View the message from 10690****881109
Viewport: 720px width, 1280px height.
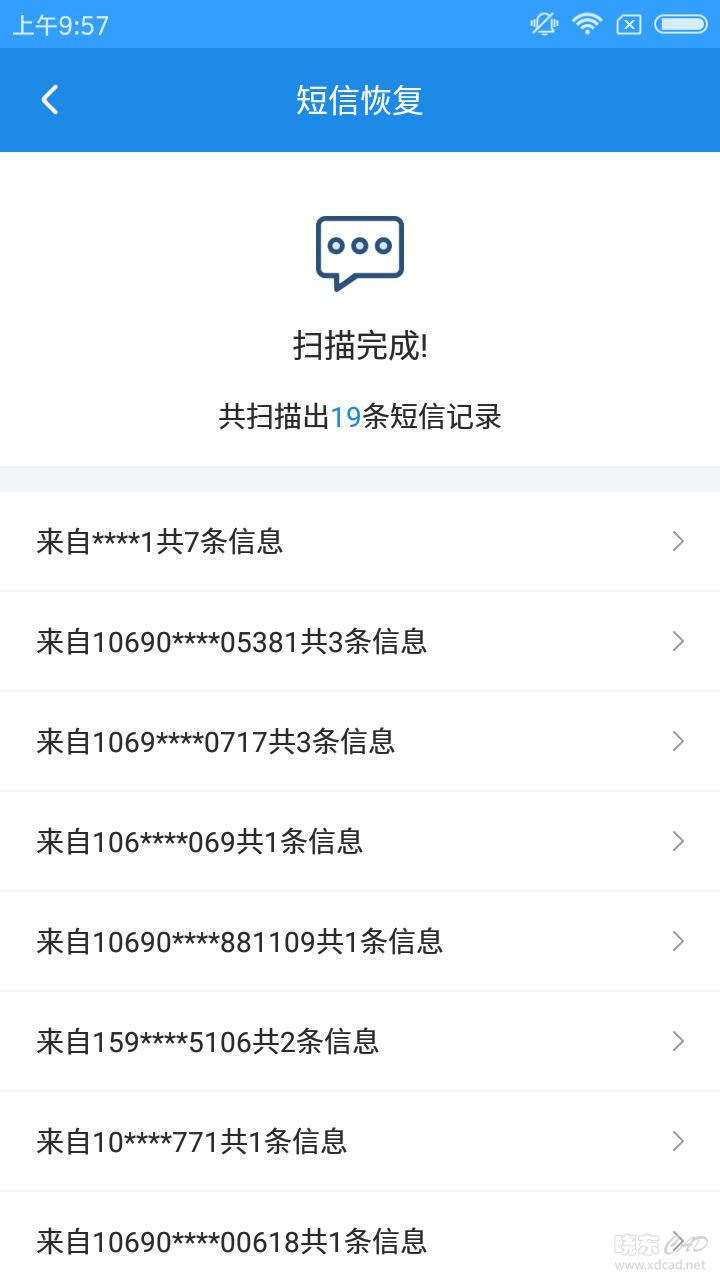360,941
